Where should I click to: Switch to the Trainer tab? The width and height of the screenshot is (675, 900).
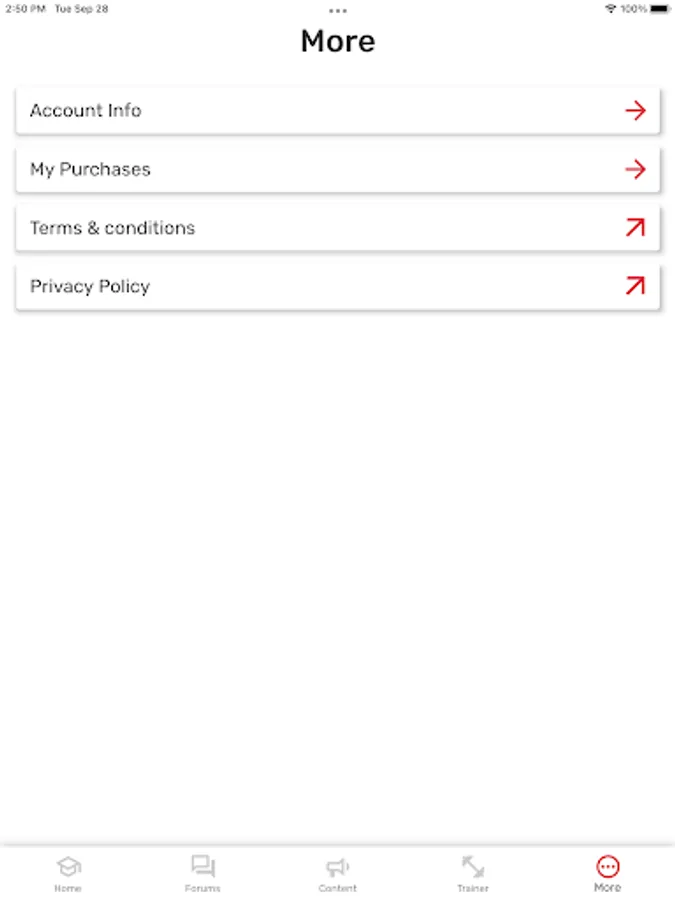click(472, 874)
